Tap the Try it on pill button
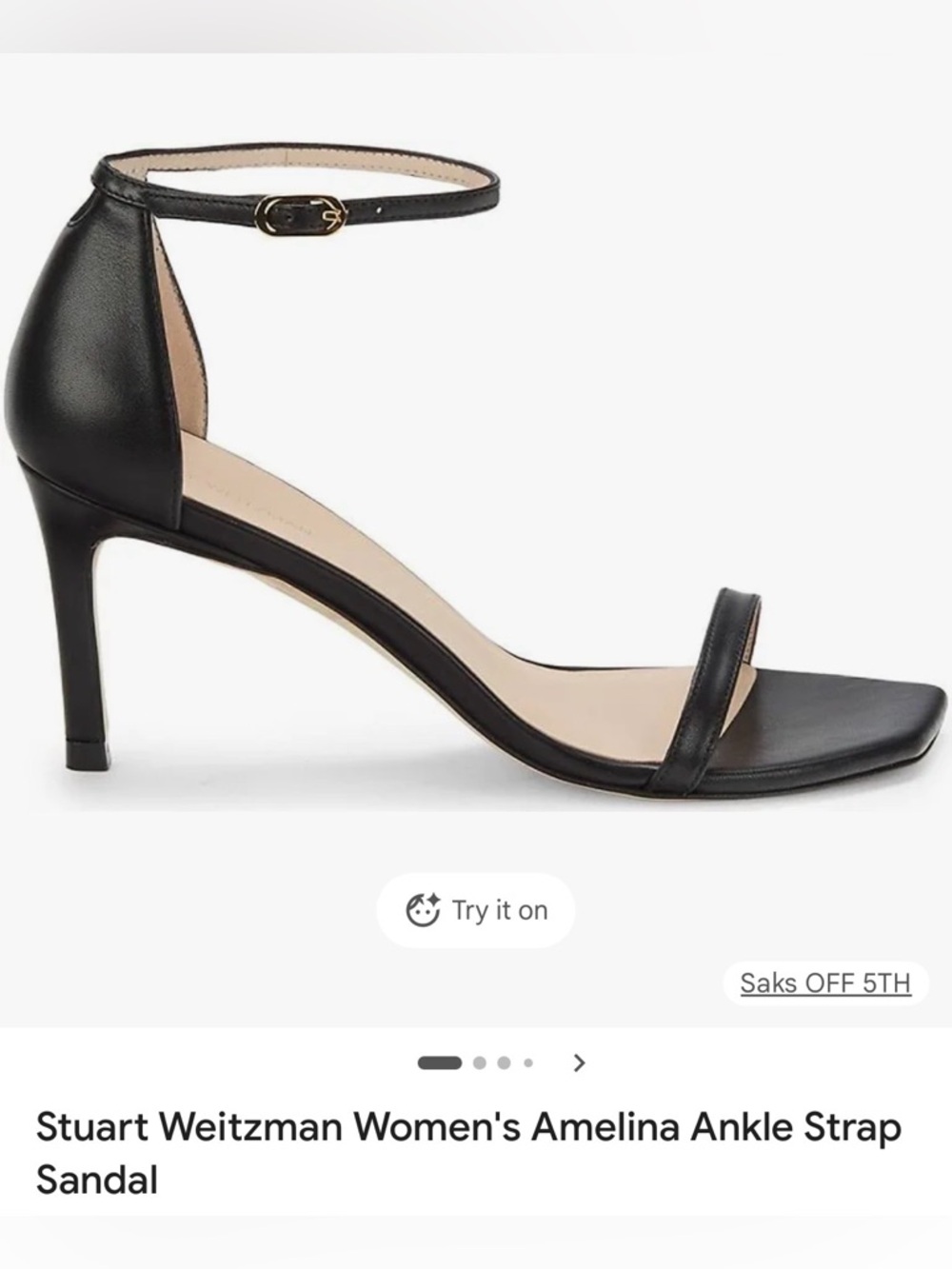Viewport: 952px width, 1269px height. click(474, 910)
